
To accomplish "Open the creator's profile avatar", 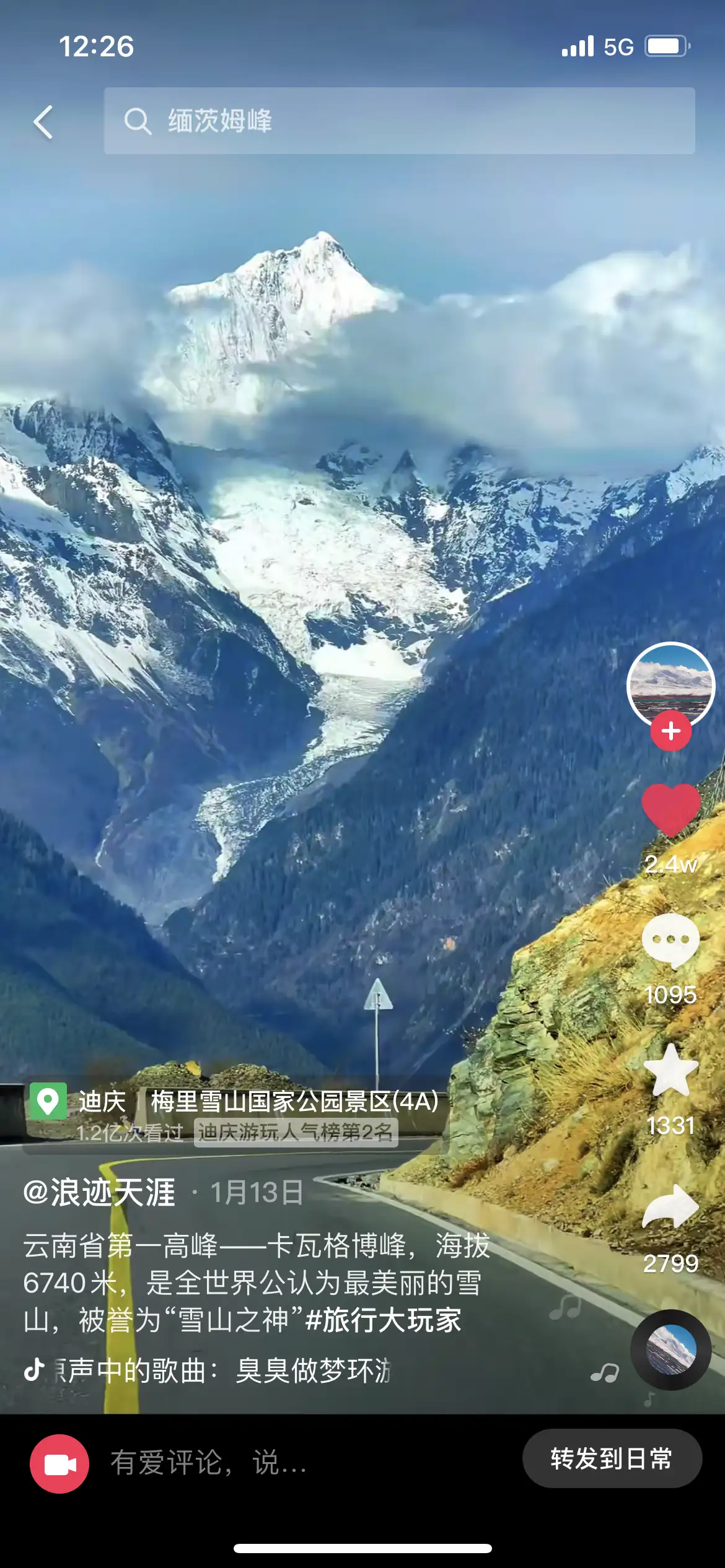I will click(x=670, y=686).
